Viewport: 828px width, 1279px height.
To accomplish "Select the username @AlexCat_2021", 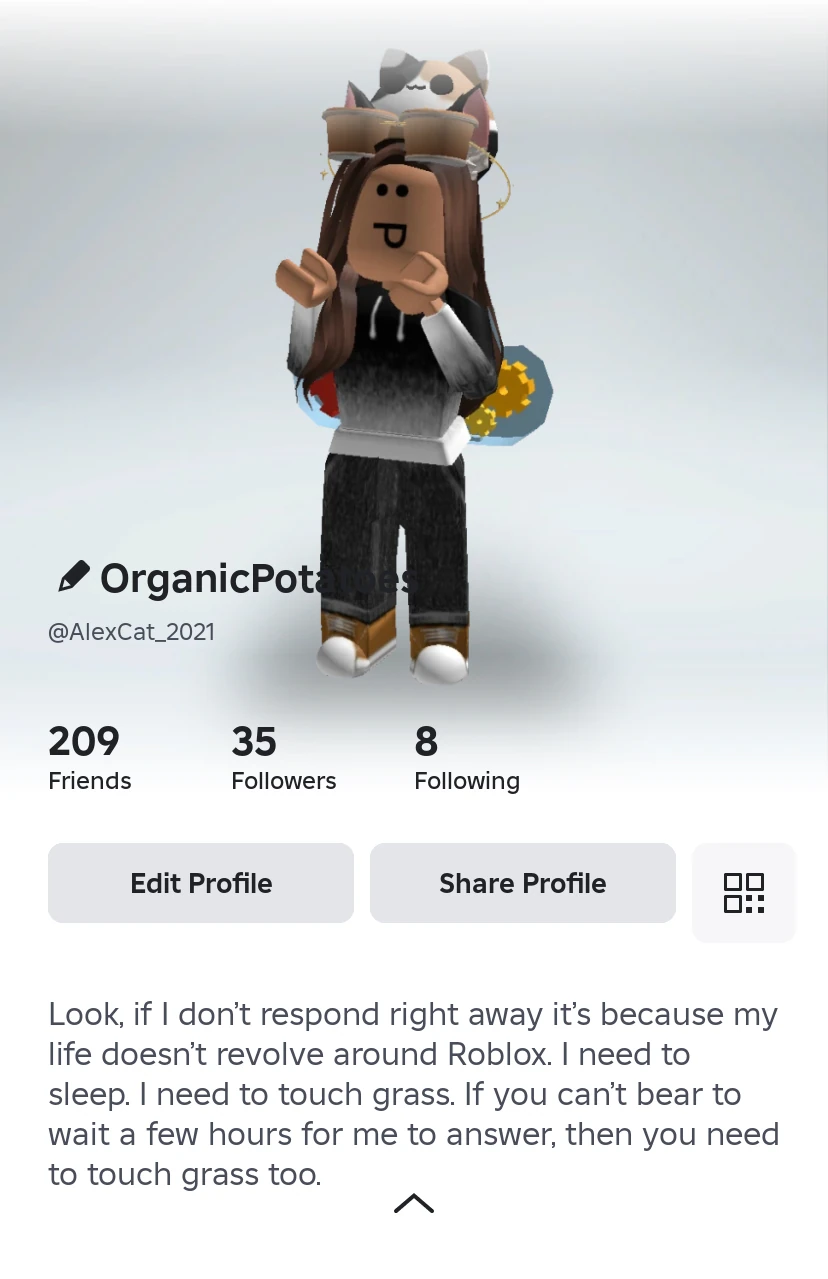I will [131, 631].
